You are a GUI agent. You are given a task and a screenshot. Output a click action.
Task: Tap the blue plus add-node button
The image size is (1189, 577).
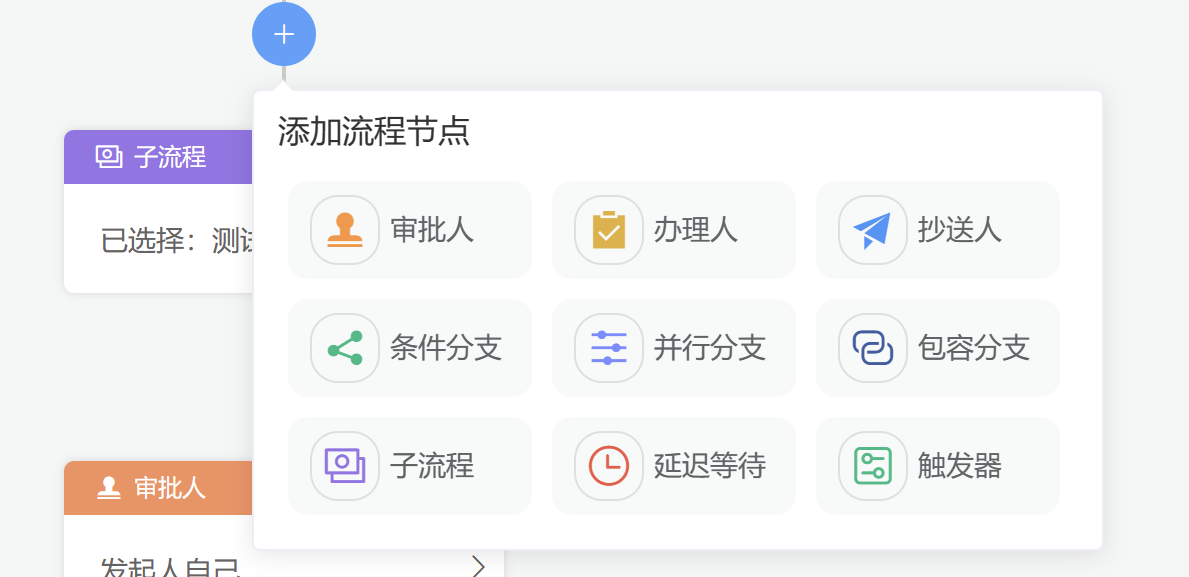(x=284, y=34)
